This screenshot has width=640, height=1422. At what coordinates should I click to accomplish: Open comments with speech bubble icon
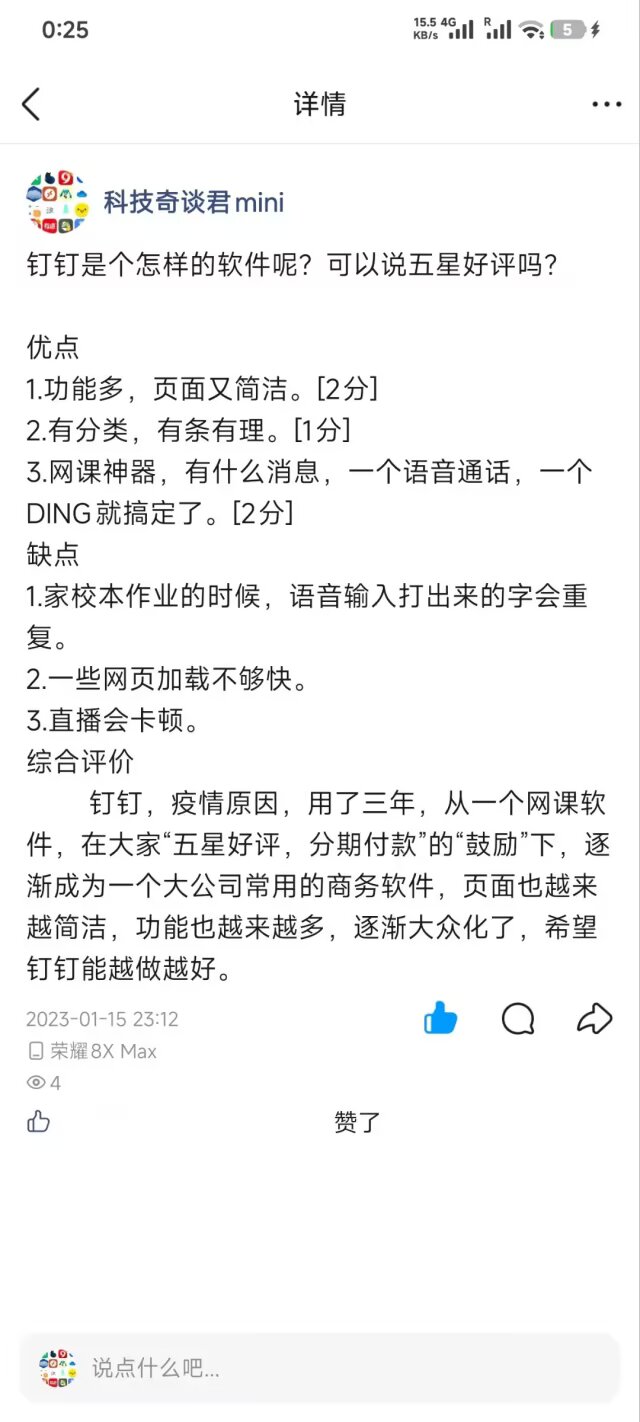[518, 1019]
